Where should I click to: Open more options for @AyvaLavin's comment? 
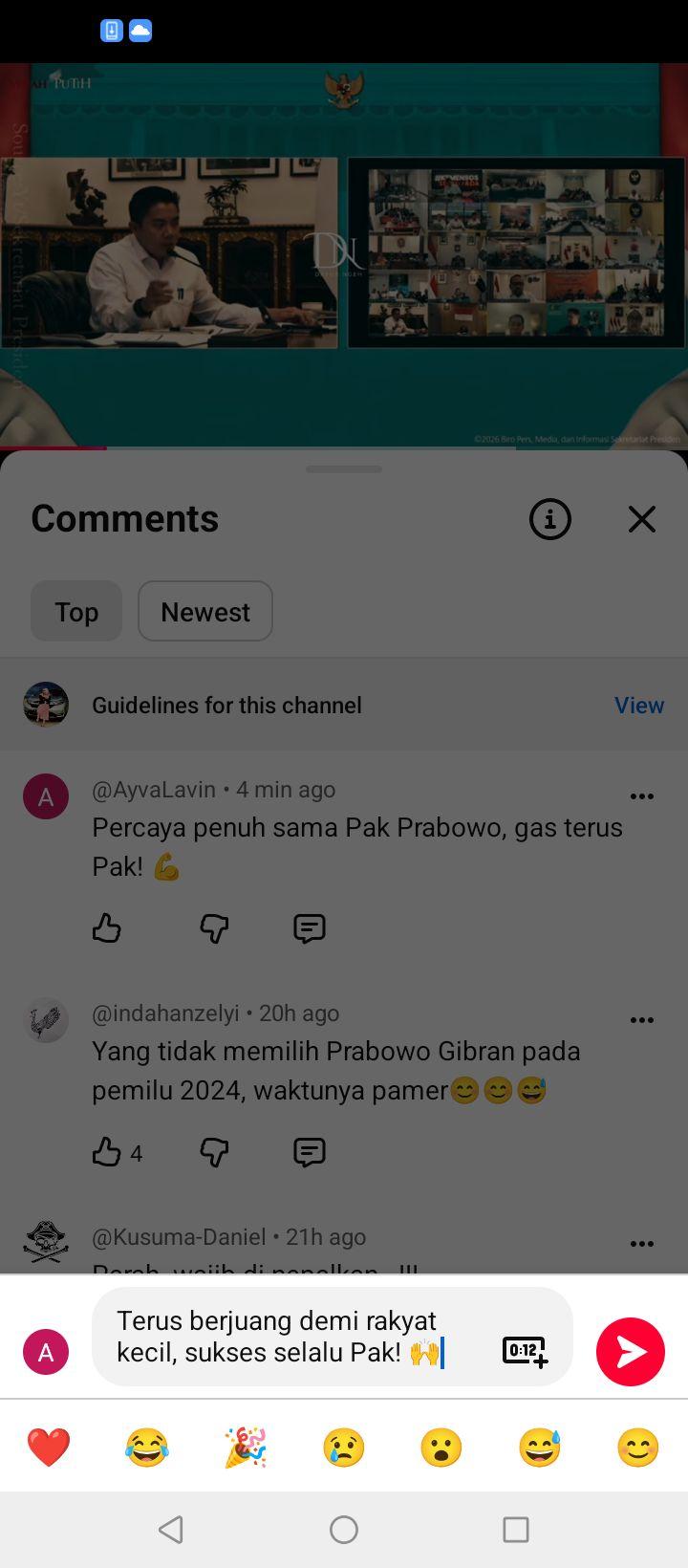tap(642, 795)
